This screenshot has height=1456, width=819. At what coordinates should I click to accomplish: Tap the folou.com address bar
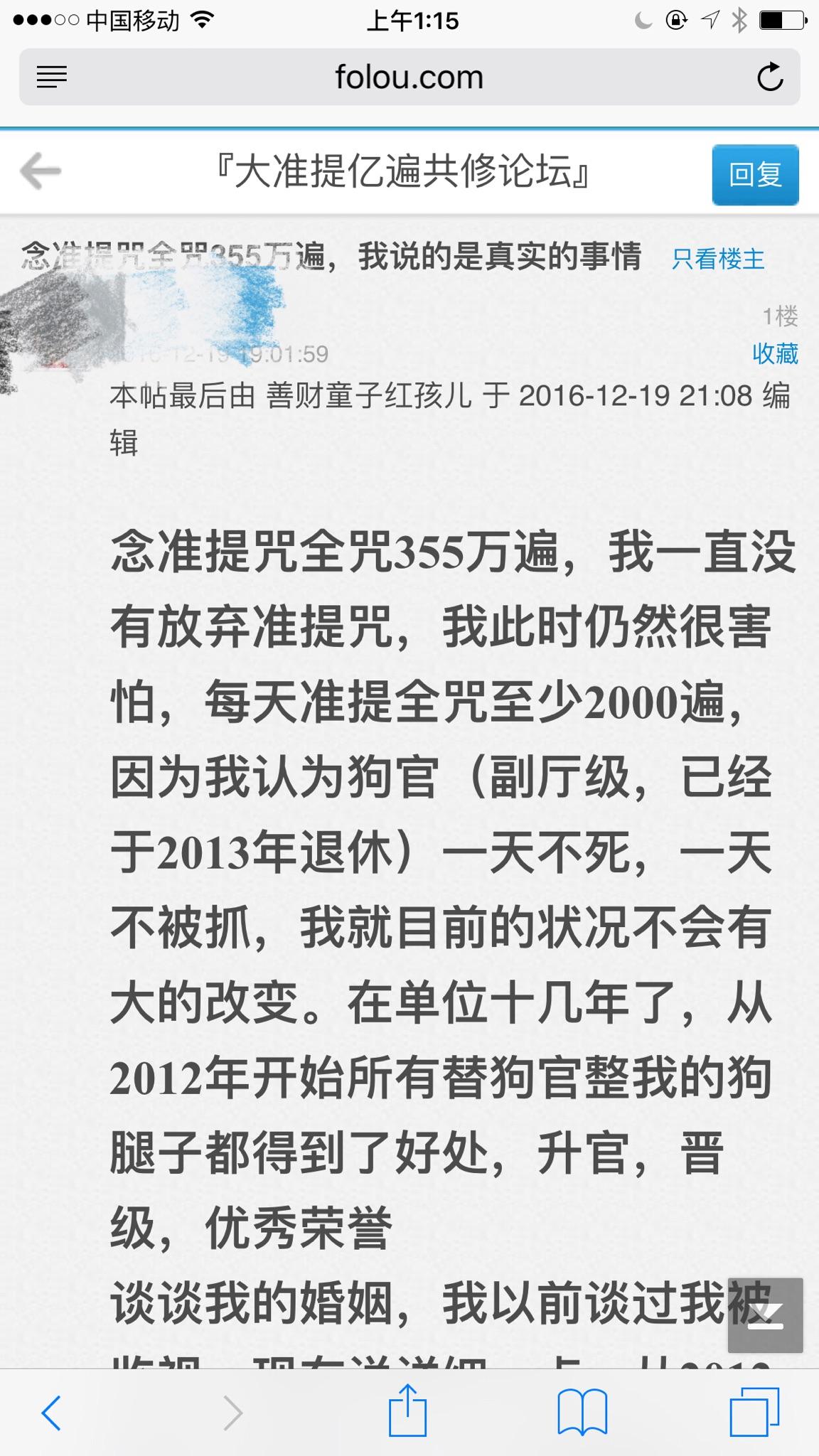click(409, 77)
